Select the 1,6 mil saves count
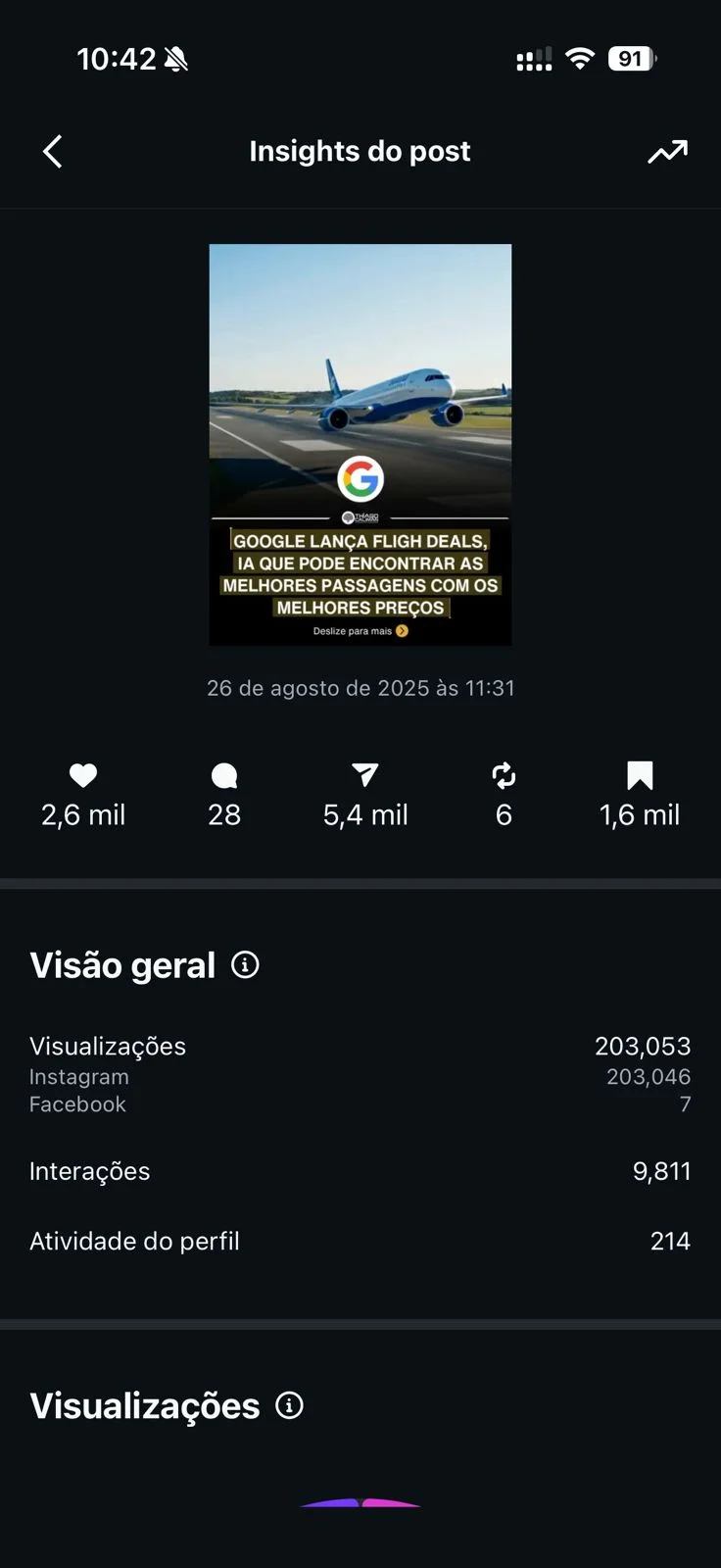 click(x=640, y=814)
